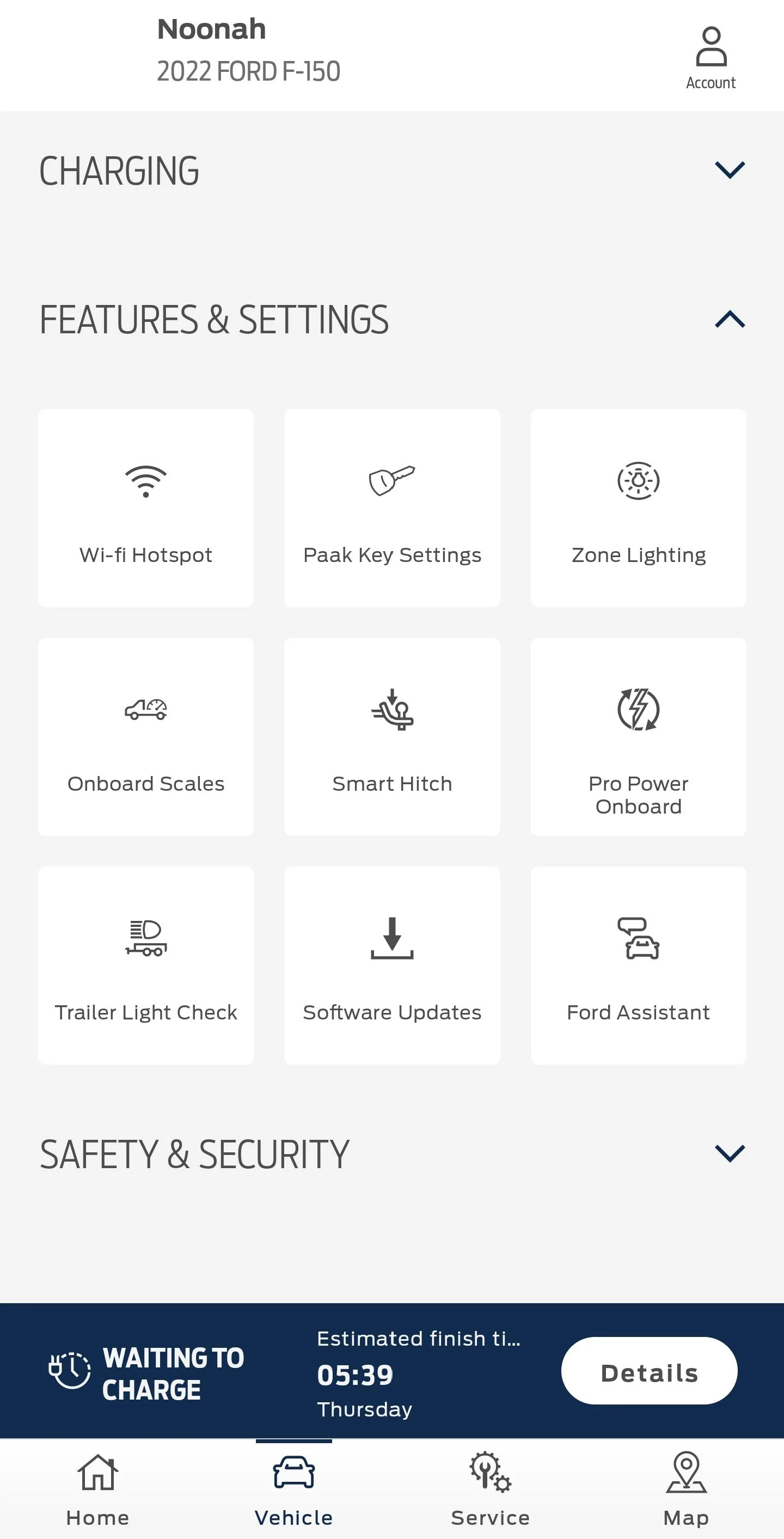Check for Software Updates
Viewport: 784px width, 1539px height.
391,965
